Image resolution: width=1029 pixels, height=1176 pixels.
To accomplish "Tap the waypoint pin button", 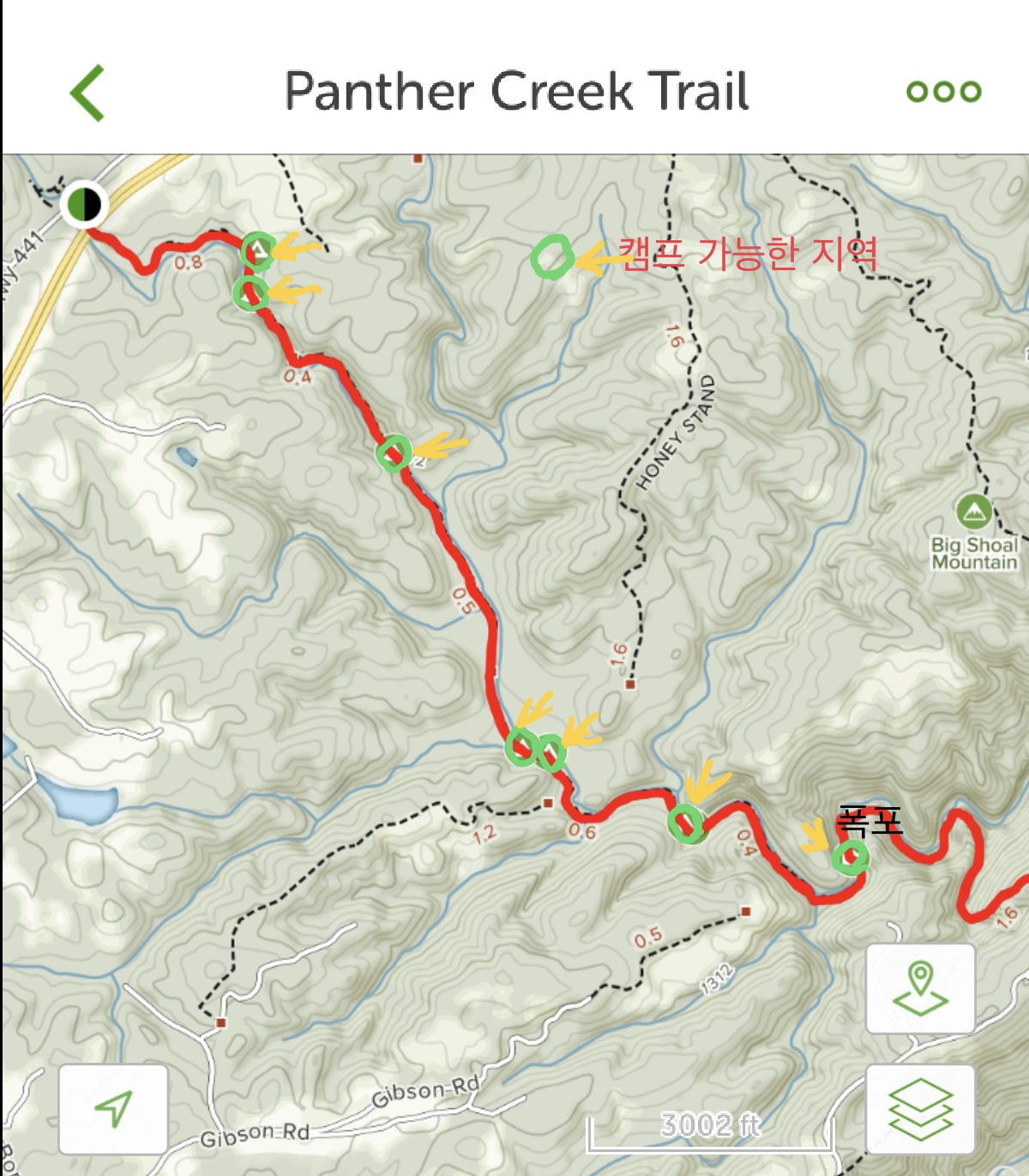I will 920,988.
